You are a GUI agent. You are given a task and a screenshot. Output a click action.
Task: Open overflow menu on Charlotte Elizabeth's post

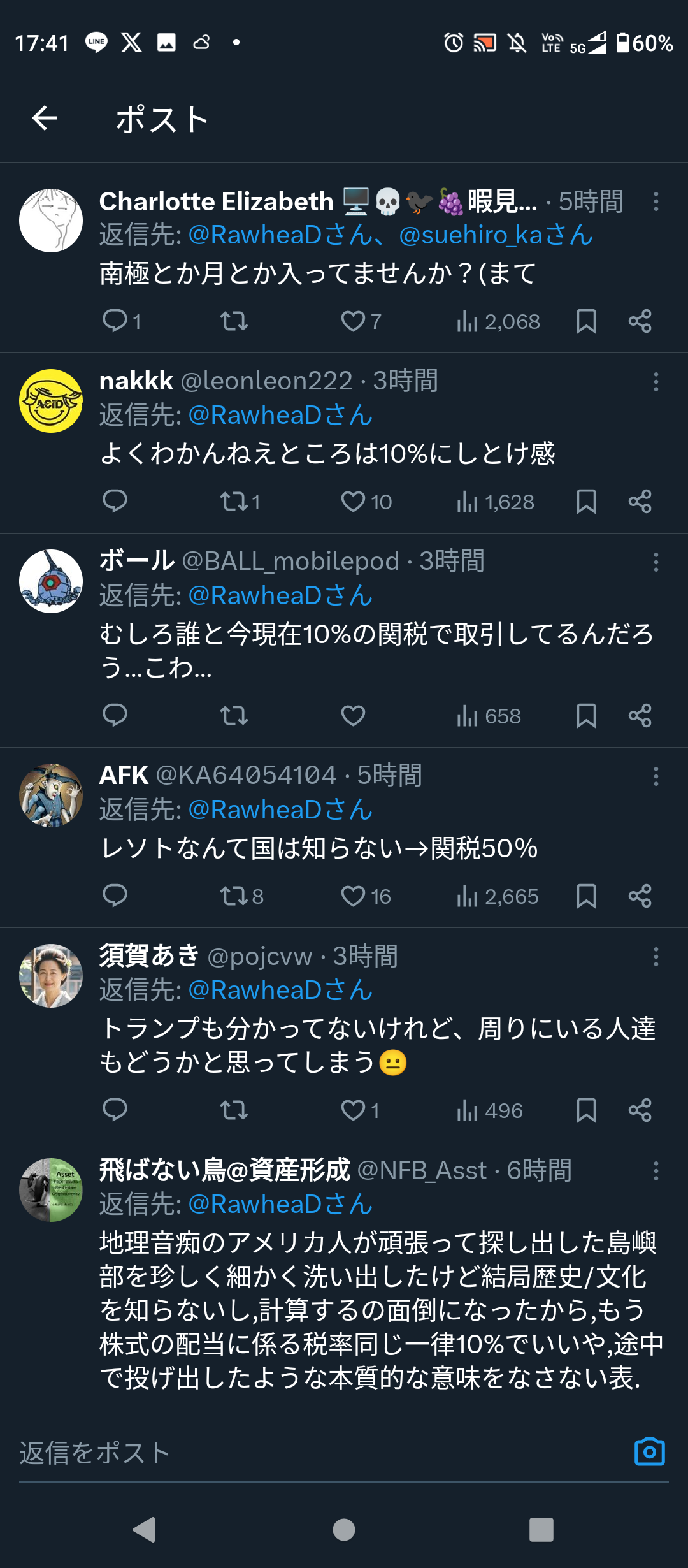click(656, 202)
